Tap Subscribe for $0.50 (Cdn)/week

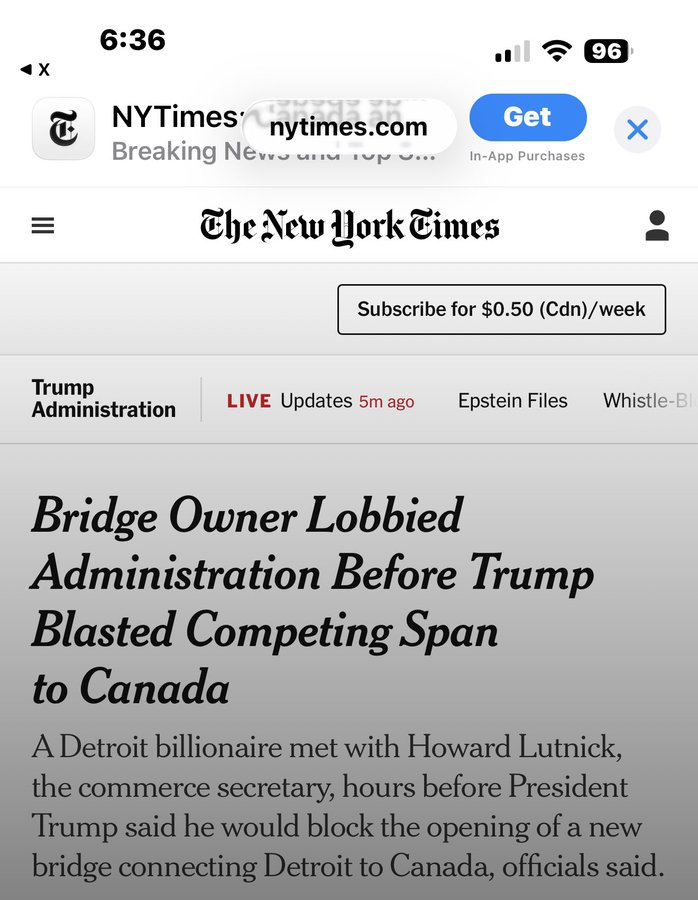[x=501, y=309]
